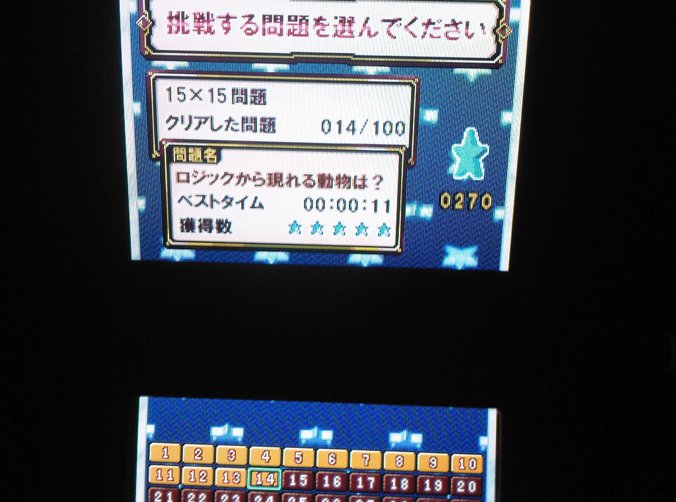Tap puzzle number 13
Viewport: 676px width, 502px height.
pyautogui.click(x=231, y=478)
